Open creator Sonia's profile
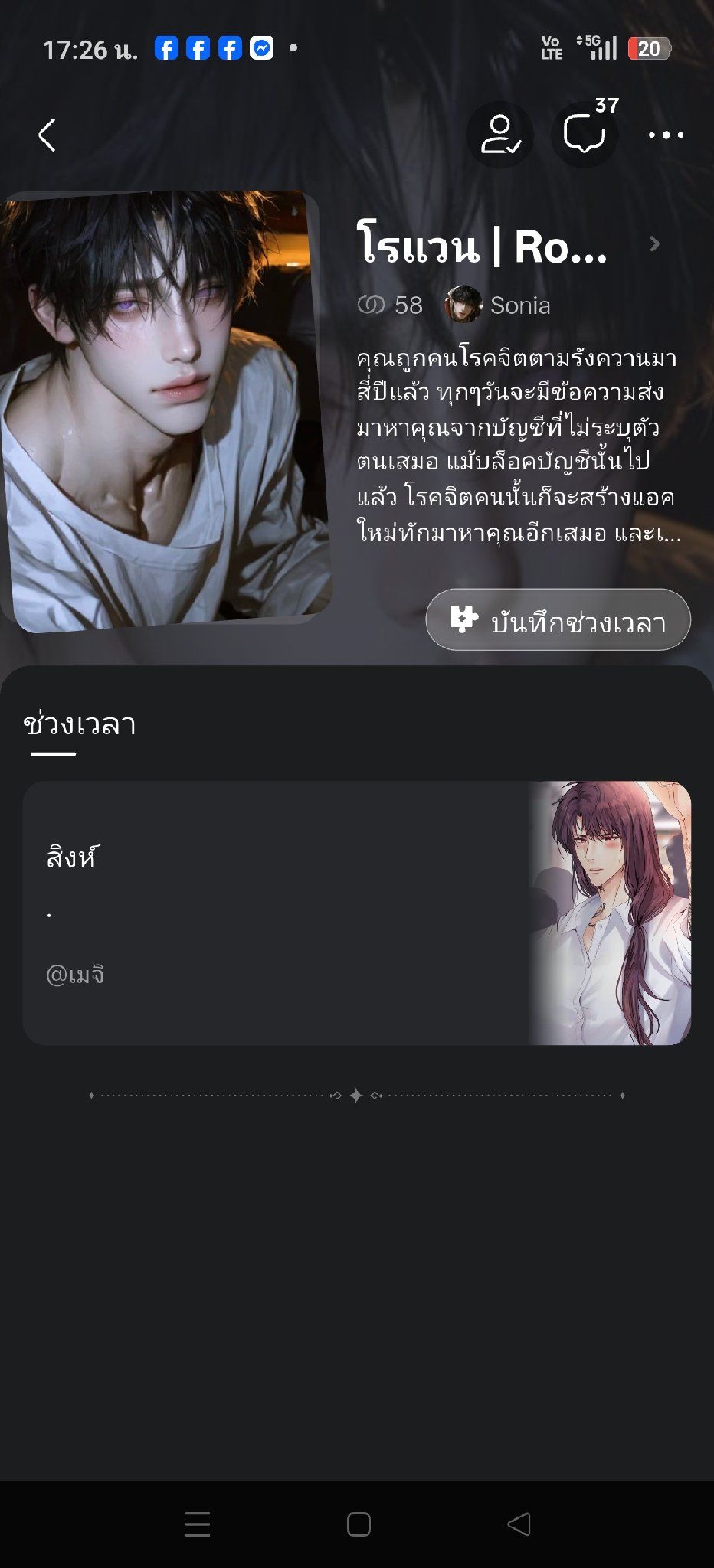The width and height of the screenshot is (714, 1568). pyautogui.click(x=498, y=305)
